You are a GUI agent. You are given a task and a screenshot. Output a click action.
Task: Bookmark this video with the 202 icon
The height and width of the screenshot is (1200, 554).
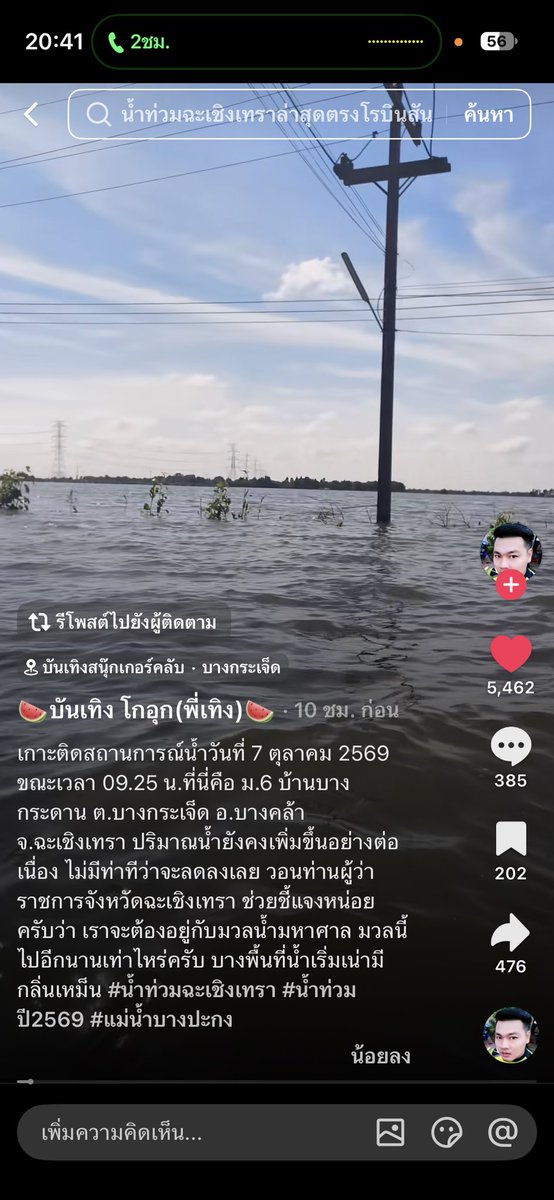(511, 839)
